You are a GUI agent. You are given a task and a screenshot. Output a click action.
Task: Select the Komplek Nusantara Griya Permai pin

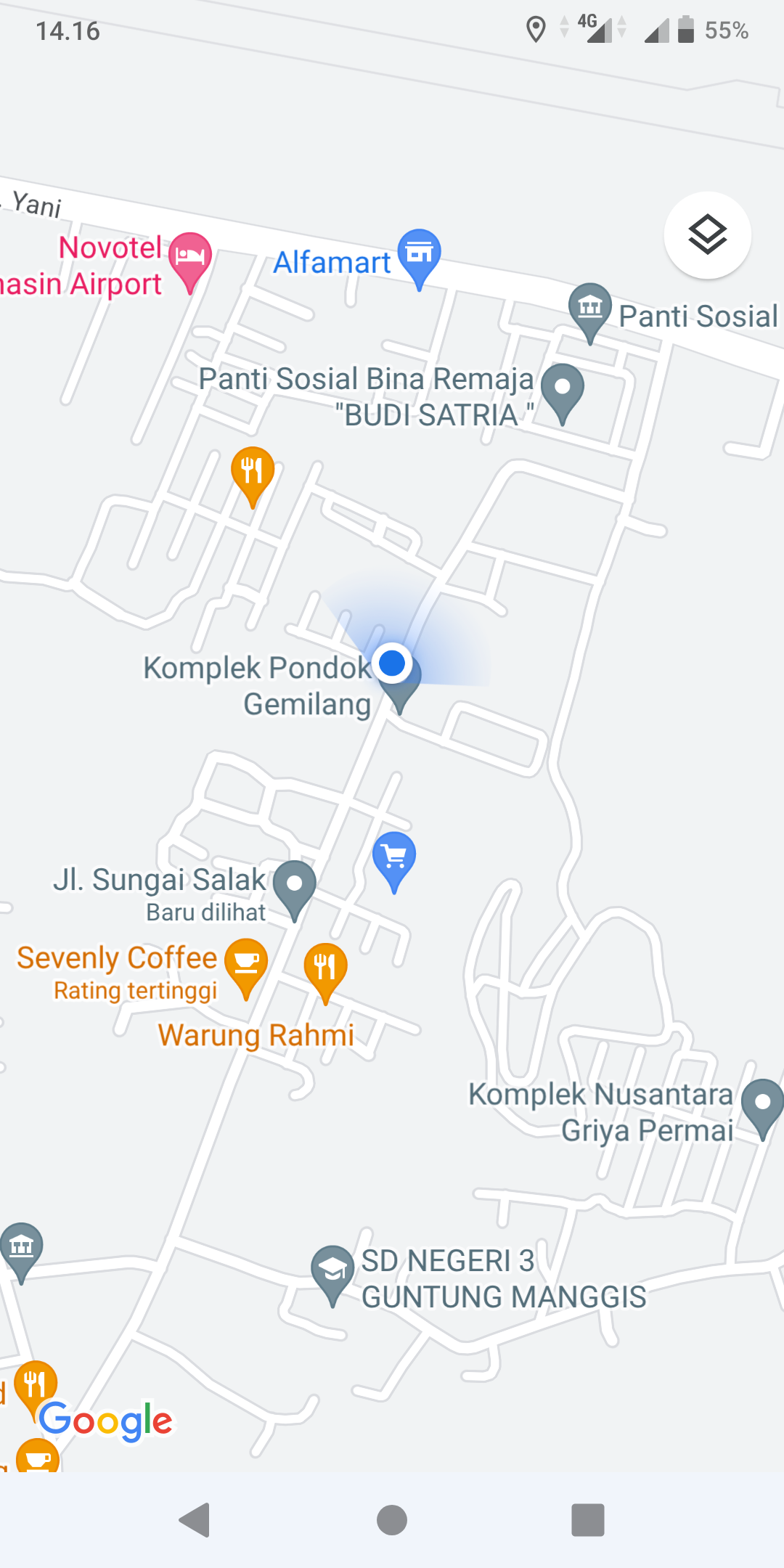(762, 1104)
